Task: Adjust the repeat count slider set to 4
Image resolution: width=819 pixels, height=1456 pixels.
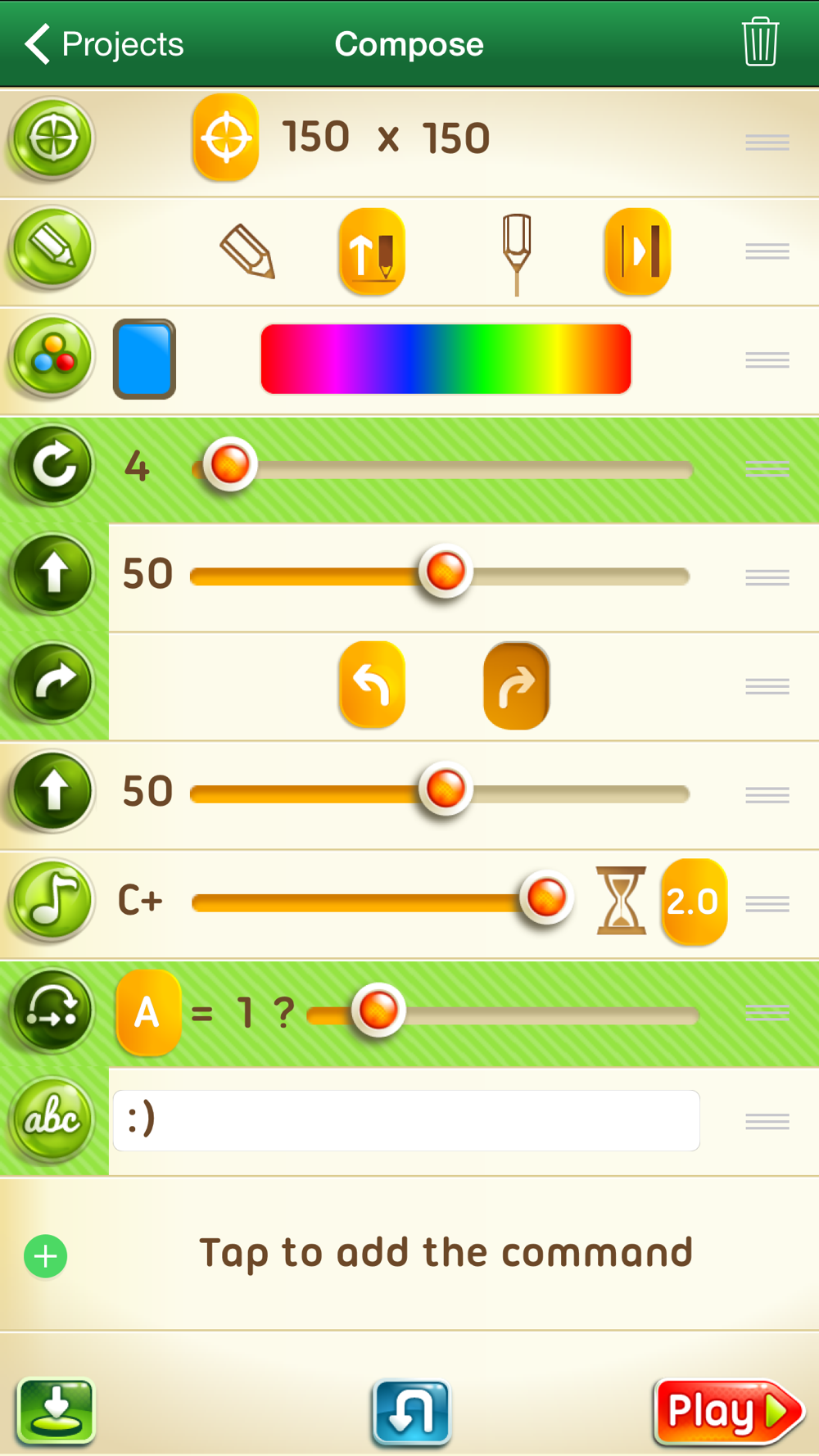Action: pos(230,465)
